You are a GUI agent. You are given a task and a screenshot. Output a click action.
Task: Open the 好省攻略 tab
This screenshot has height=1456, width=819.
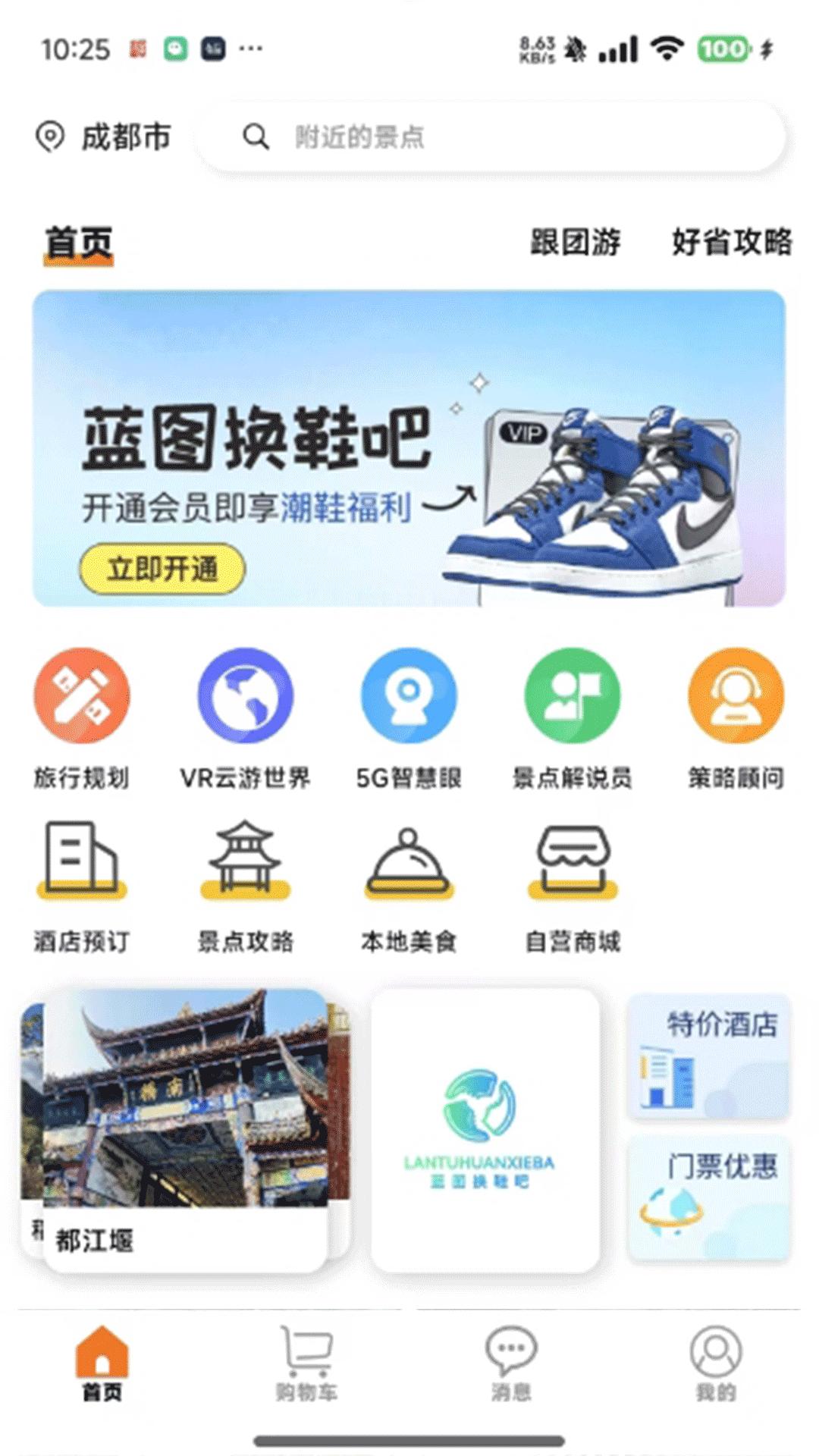coord(730,243)
